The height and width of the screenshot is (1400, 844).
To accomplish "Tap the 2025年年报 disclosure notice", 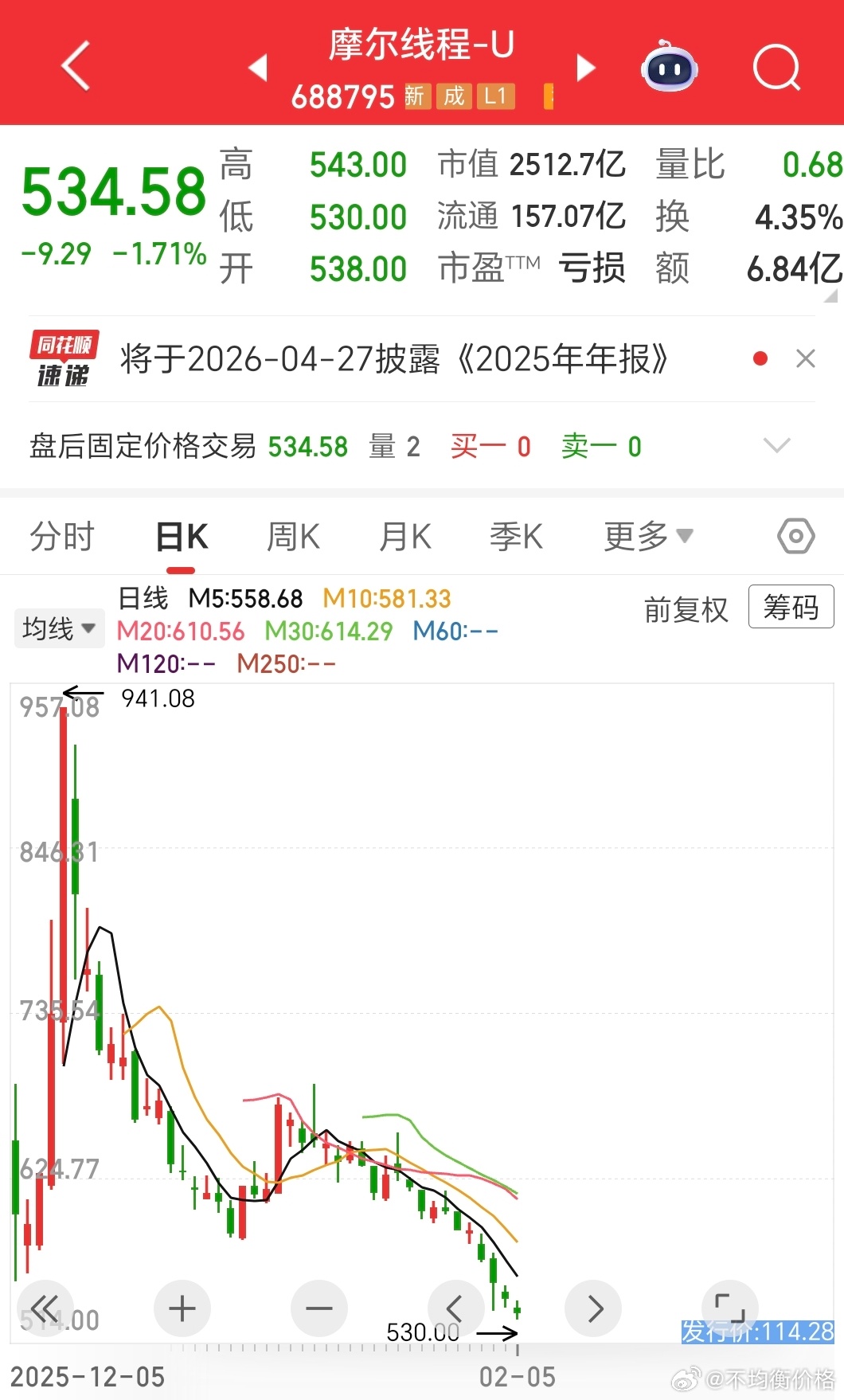I will coord(394,360).
